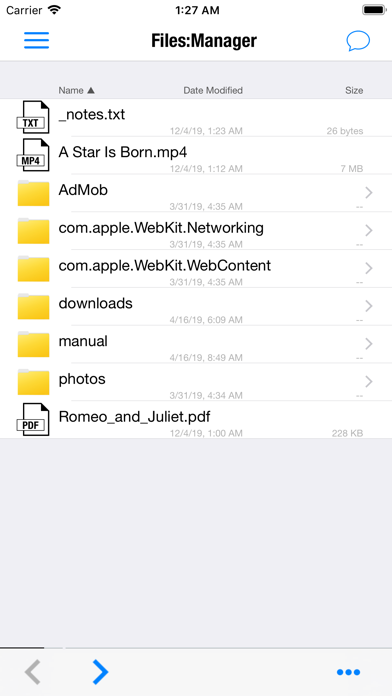The image size is (392, 696).
Task: Open the _notes.txt file
Action: (196, 118)
